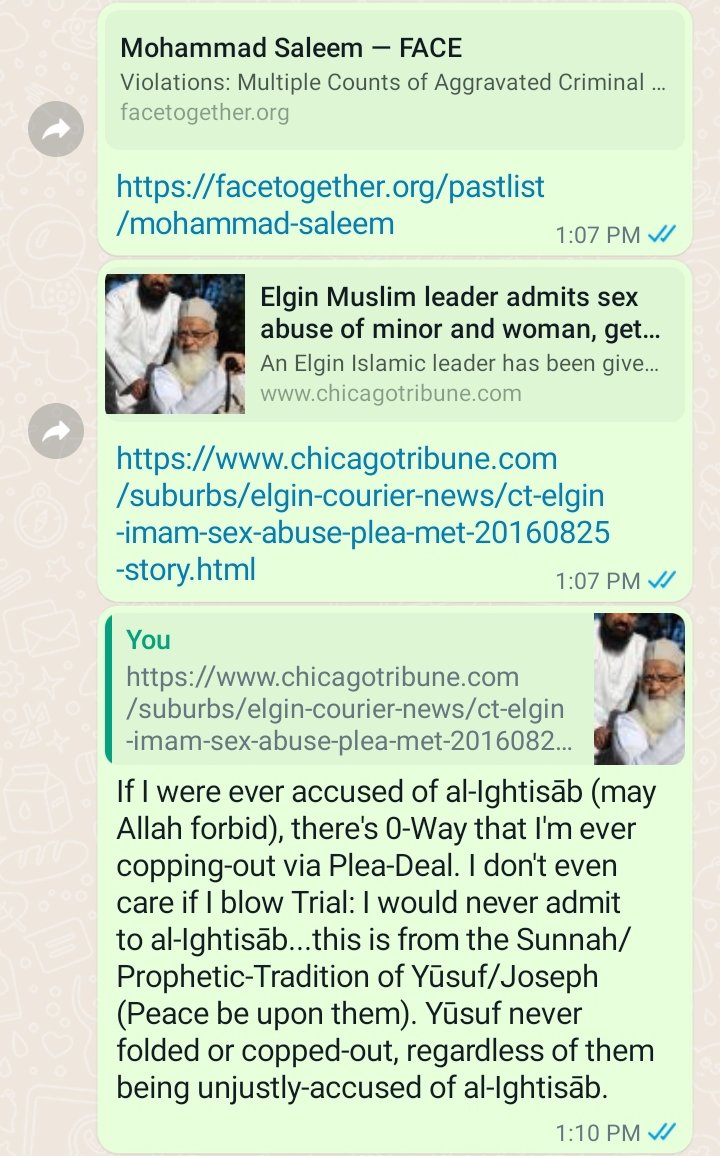Jump to the quoted message from You

click(350, 688)
